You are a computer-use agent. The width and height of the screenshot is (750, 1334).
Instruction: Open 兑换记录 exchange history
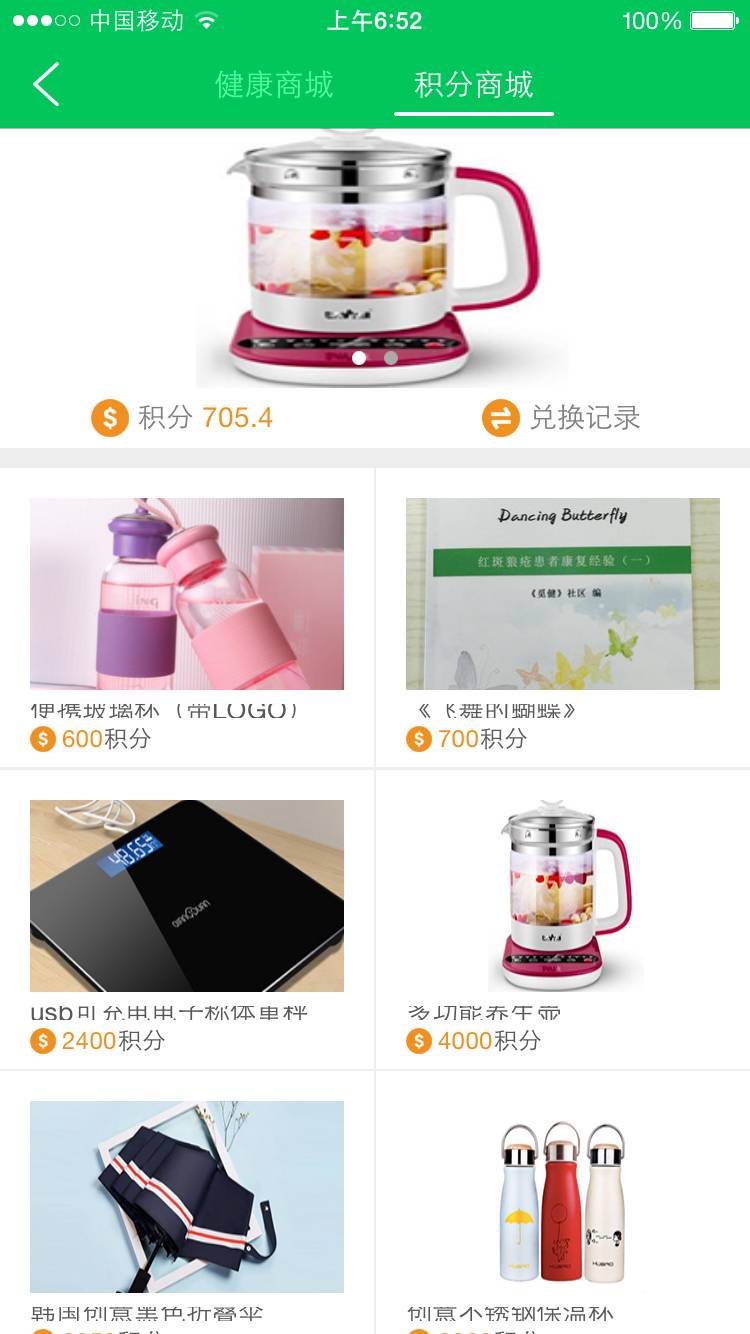pos(562,418)
